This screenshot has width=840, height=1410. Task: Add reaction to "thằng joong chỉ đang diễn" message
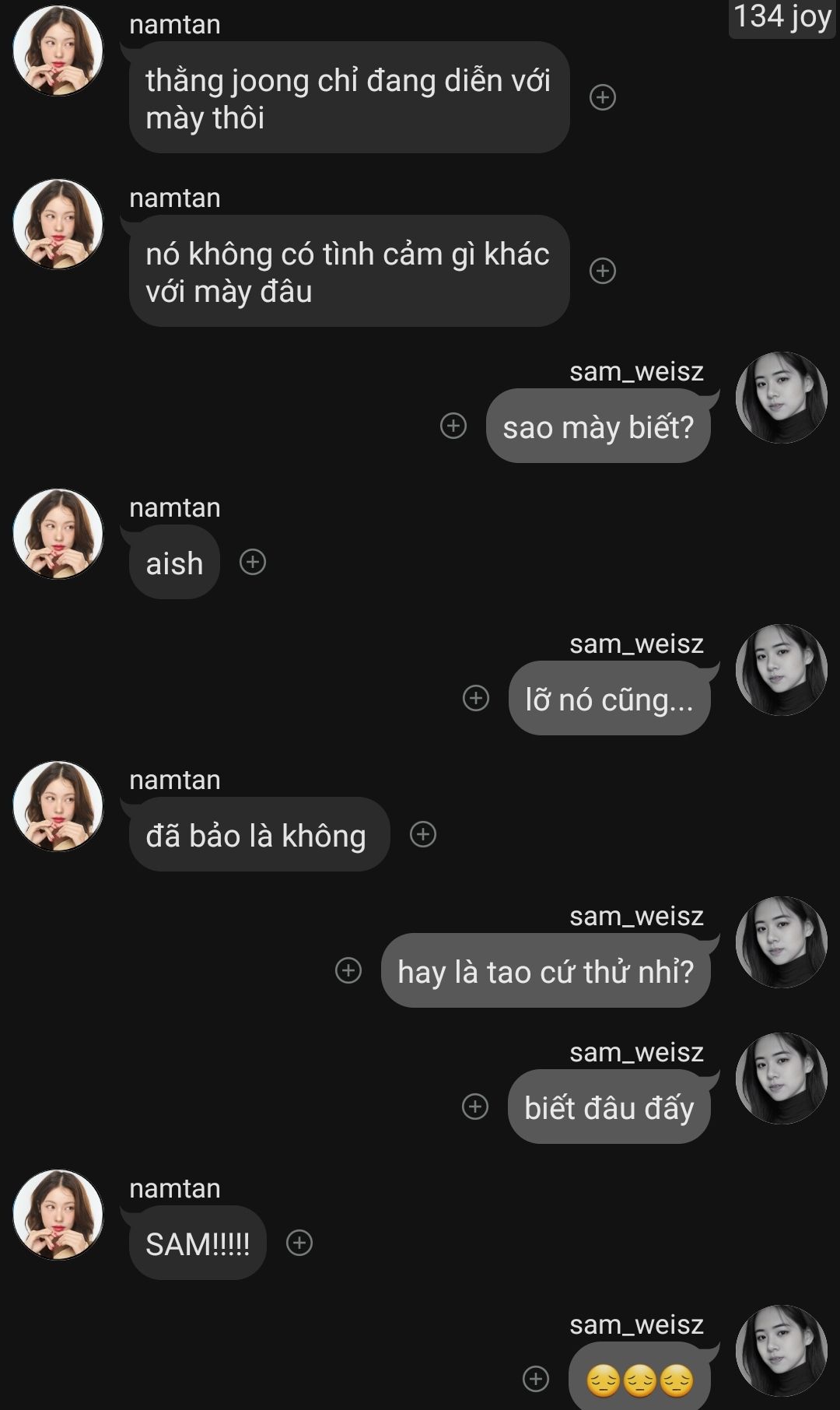tap(603, 97)
